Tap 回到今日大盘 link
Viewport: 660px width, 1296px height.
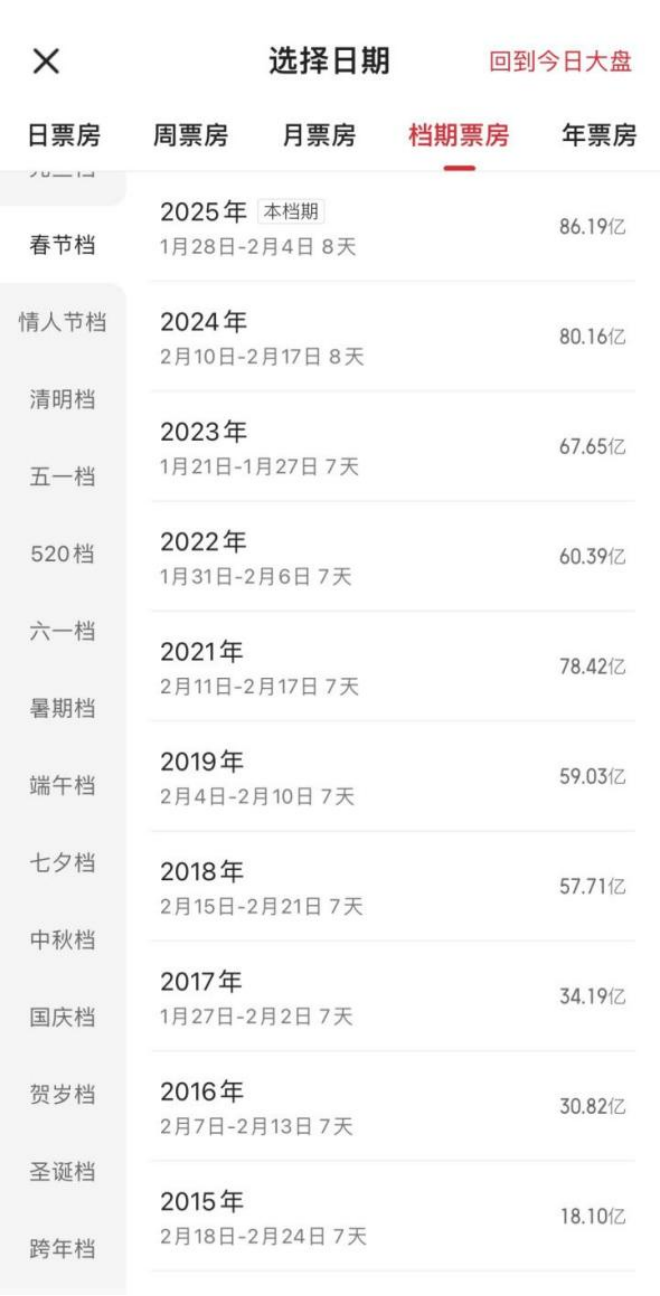pos(560,62)
